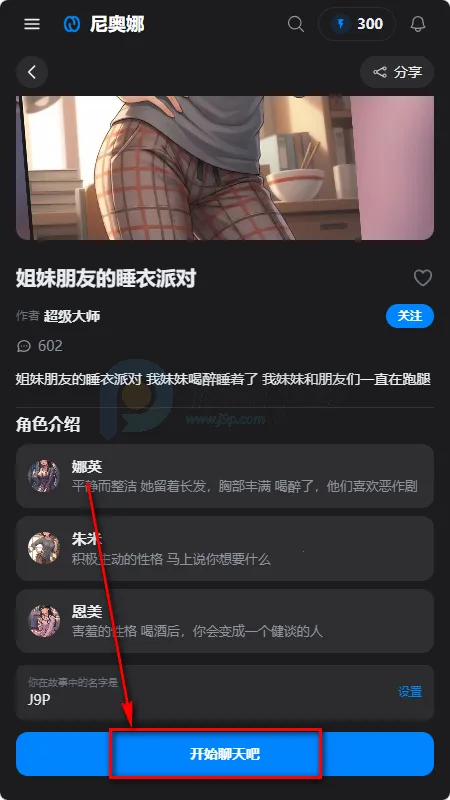Open search from the top bar
Image resolution: width=450 pixels, height=800 pixels.
[x=295, y=24]
